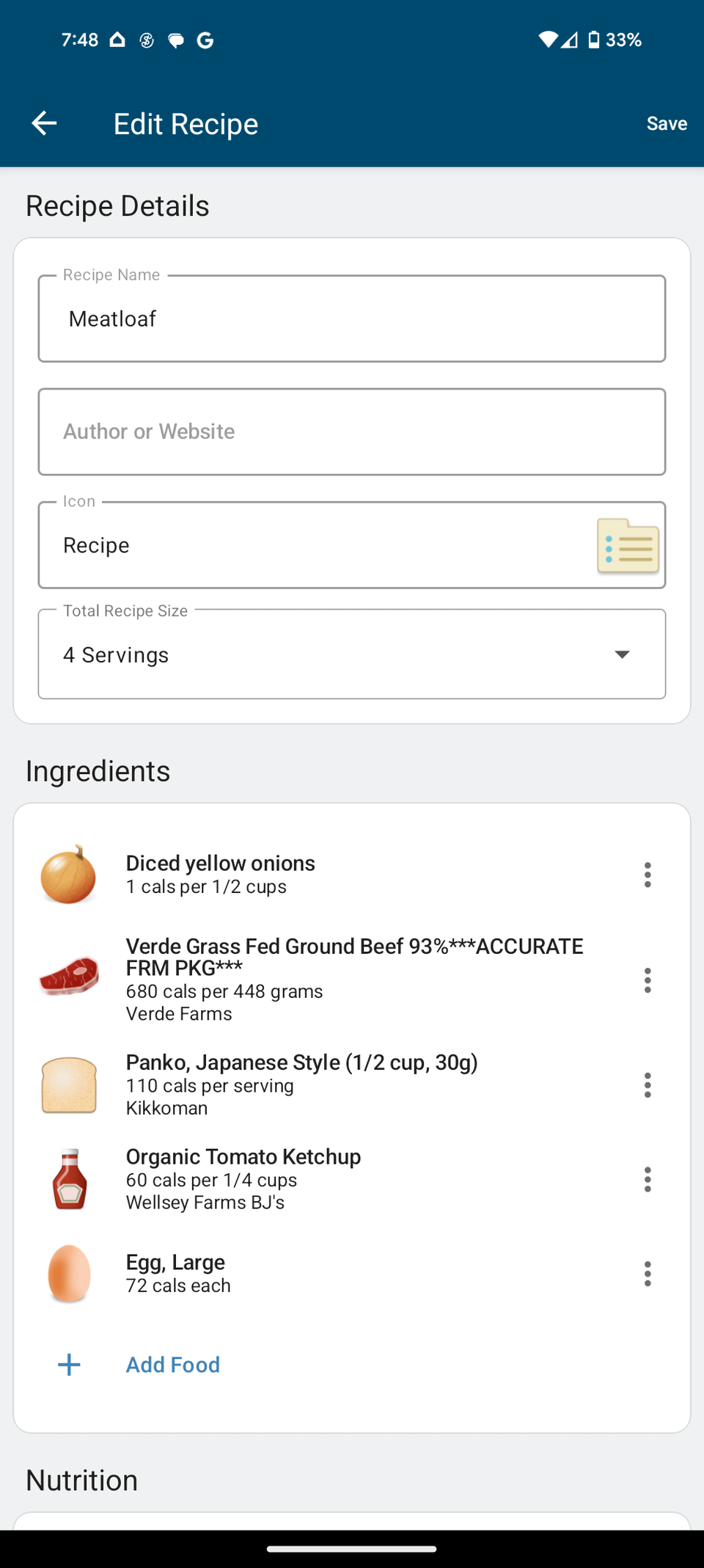Viewport: 704px width, 1568px height.
Task: Tap the Author or Website field
Action: [352, 431]
